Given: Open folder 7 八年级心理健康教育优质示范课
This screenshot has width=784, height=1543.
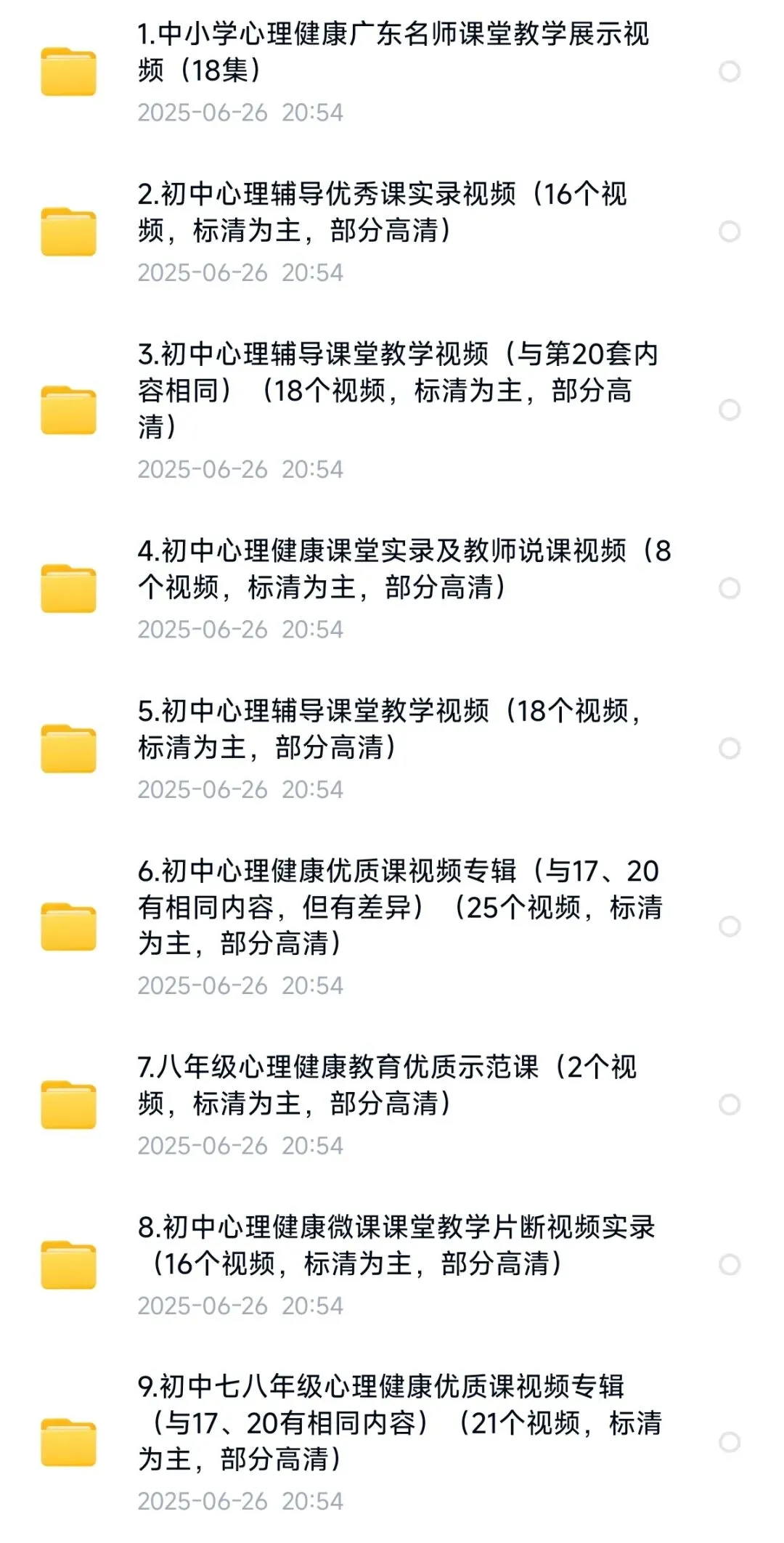Looking at the screenshot, I should pyautogui.click(x=392, y=1105).
